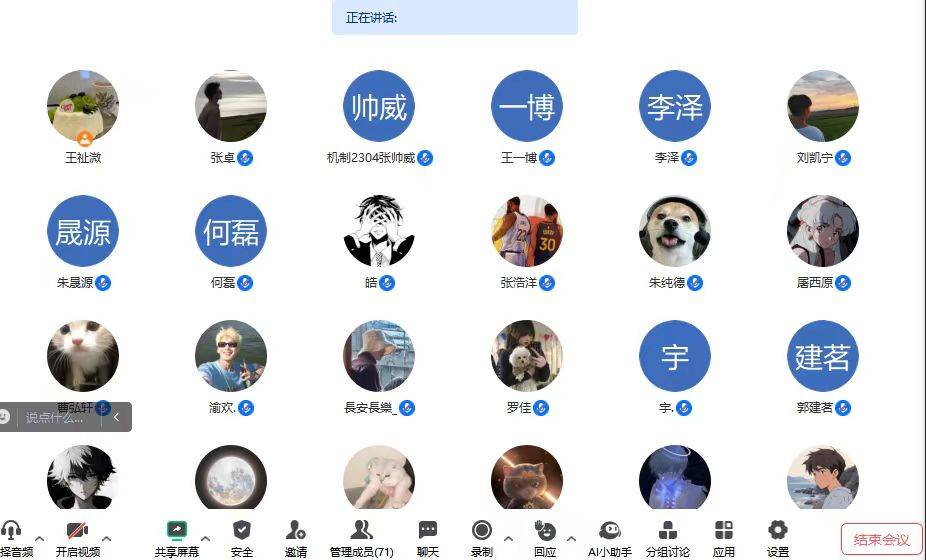
Task: Expand the arrow next to 共享屏幕
Action: tap(206, 539)
